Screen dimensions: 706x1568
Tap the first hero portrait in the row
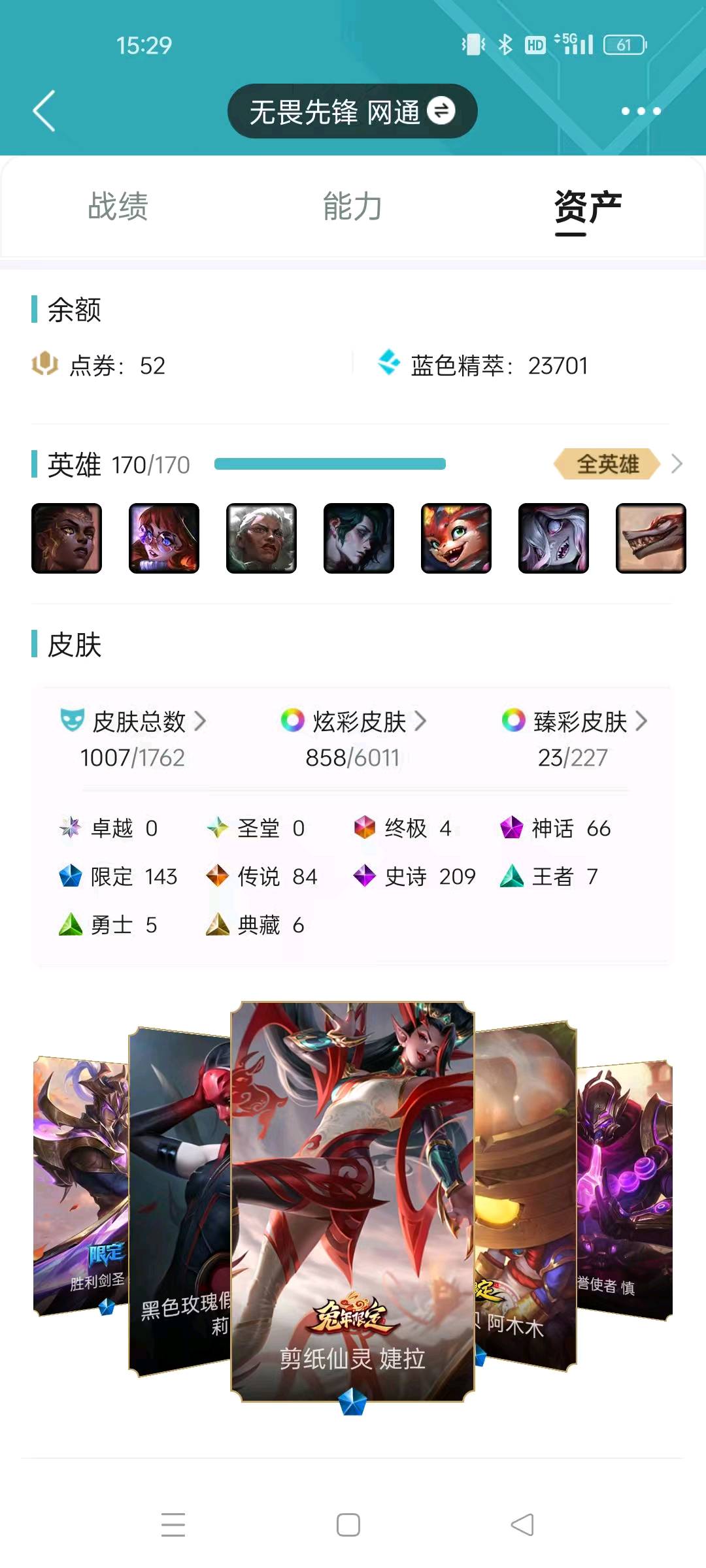[x=67, y=538]
